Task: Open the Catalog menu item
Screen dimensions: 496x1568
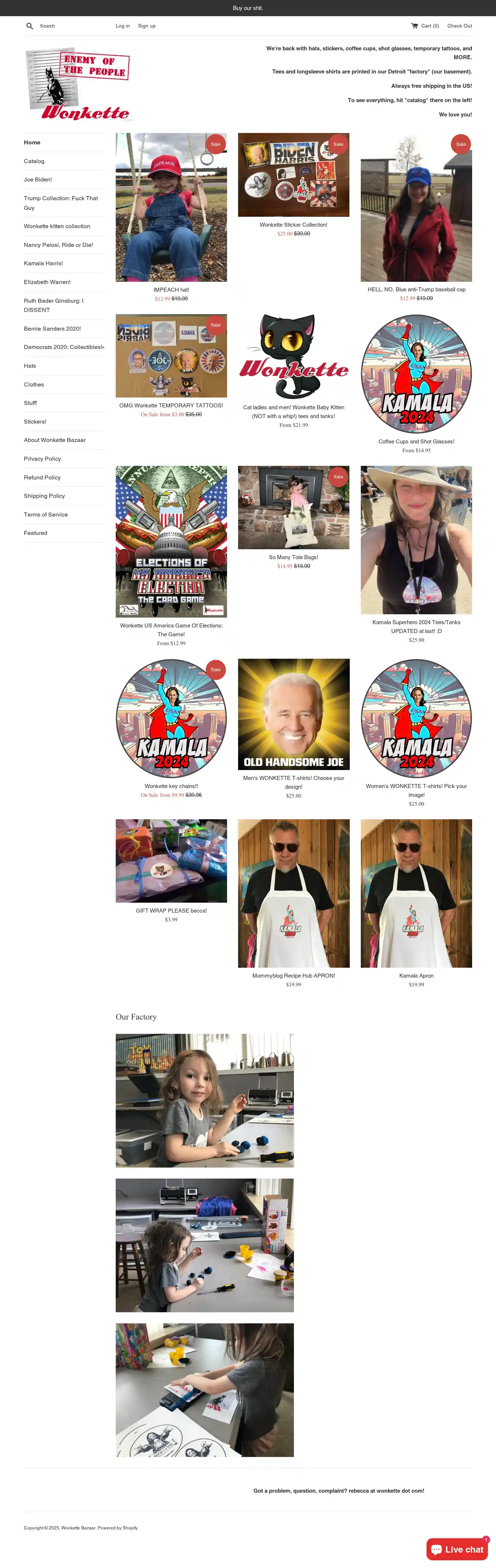Action: click(x=34, y=161)
